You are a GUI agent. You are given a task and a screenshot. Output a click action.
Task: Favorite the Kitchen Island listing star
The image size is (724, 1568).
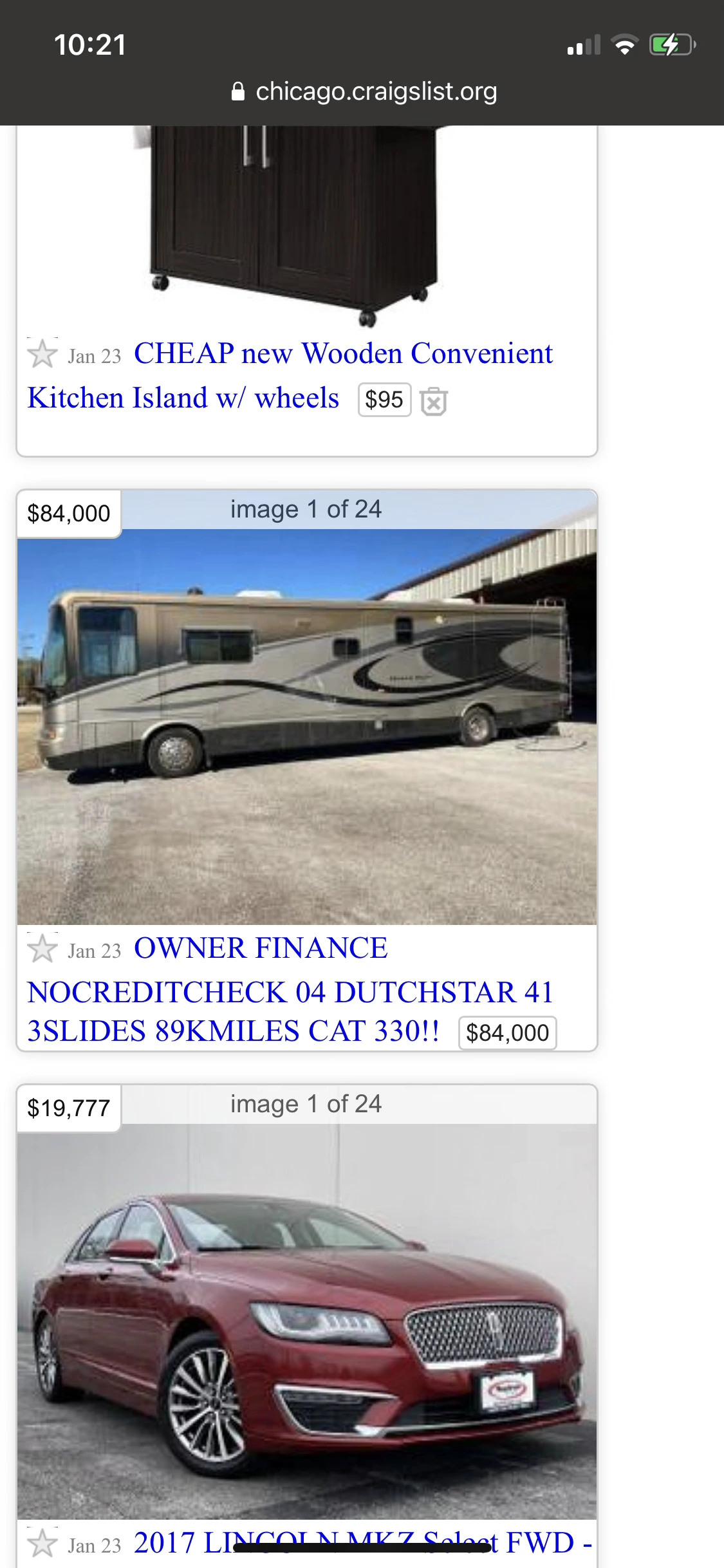point(42,354)
